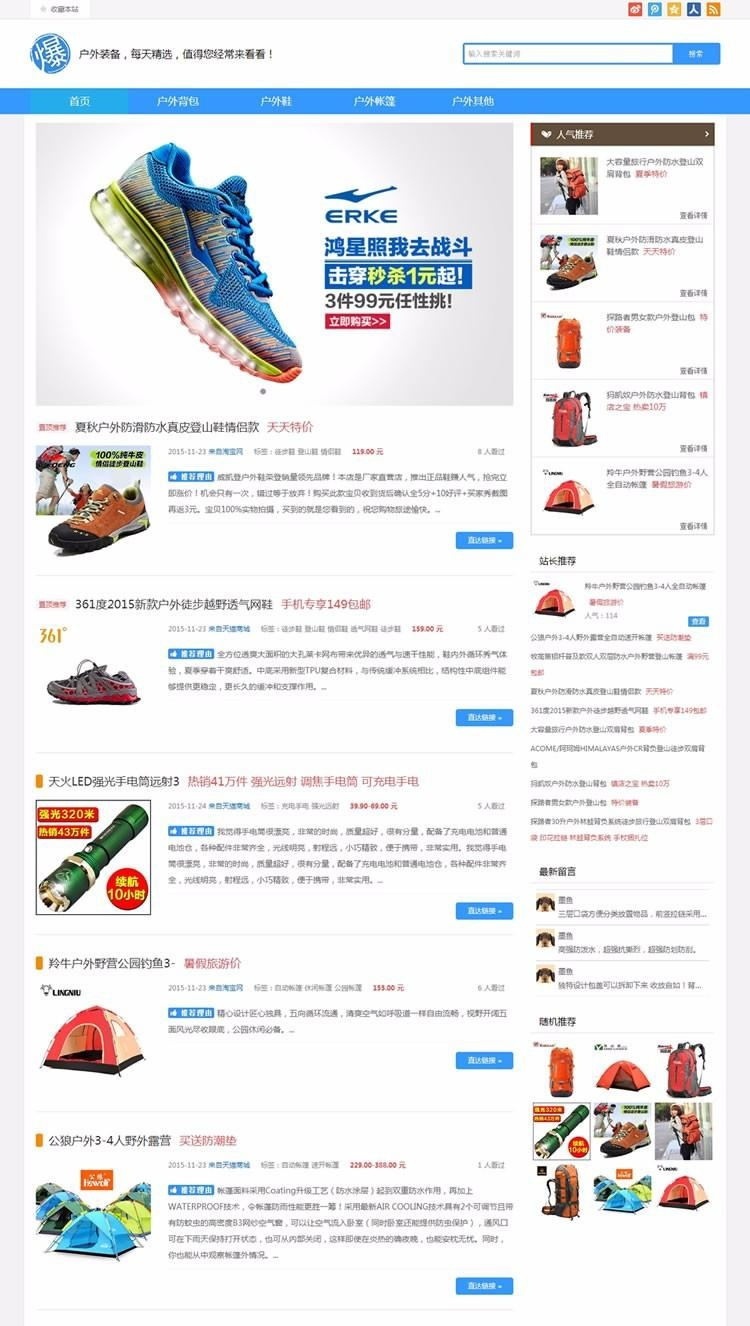This screenshot has width=750, height=1326.
Task: Tap 查看详情 under 大容量旅行户外防水登山双肩背包
Action: point(693,215)
